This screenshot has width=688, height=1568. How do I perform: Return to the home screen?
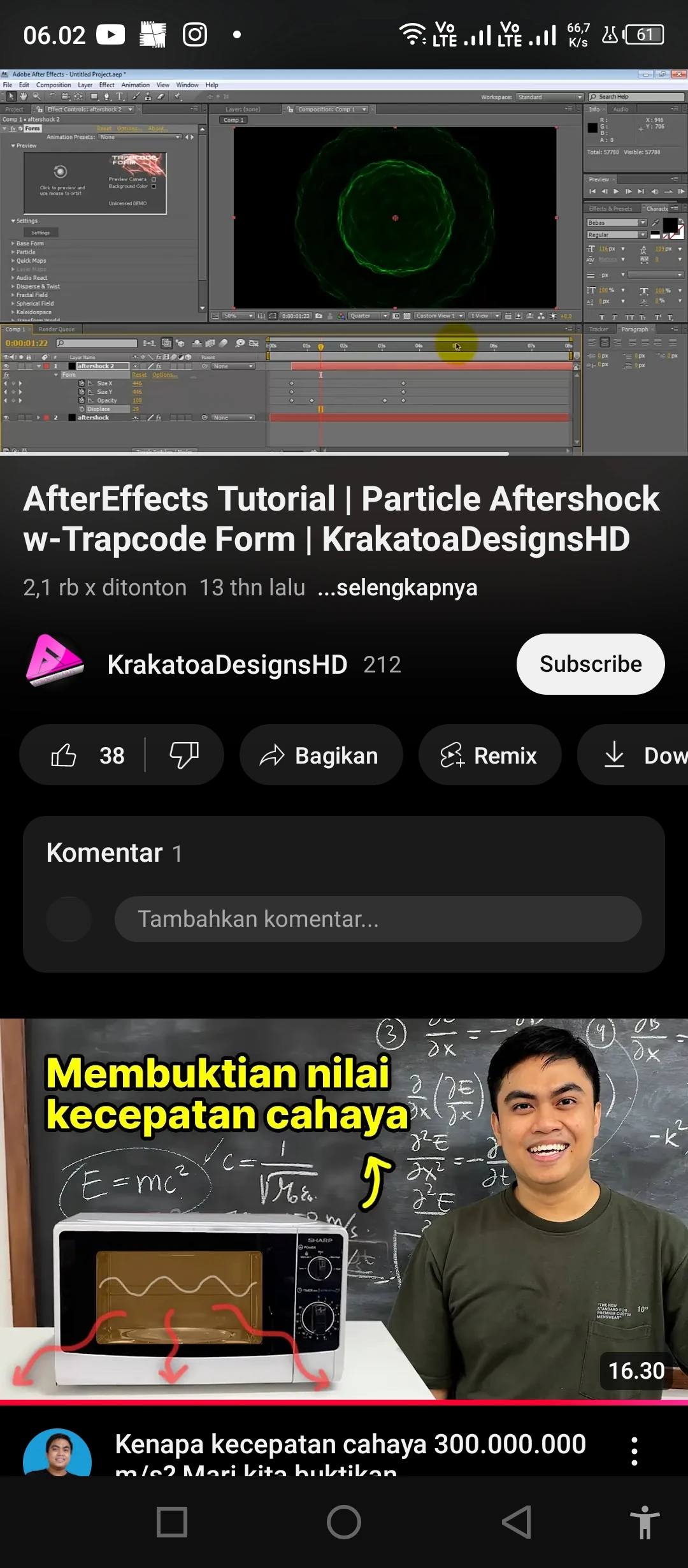(344, 1522)
